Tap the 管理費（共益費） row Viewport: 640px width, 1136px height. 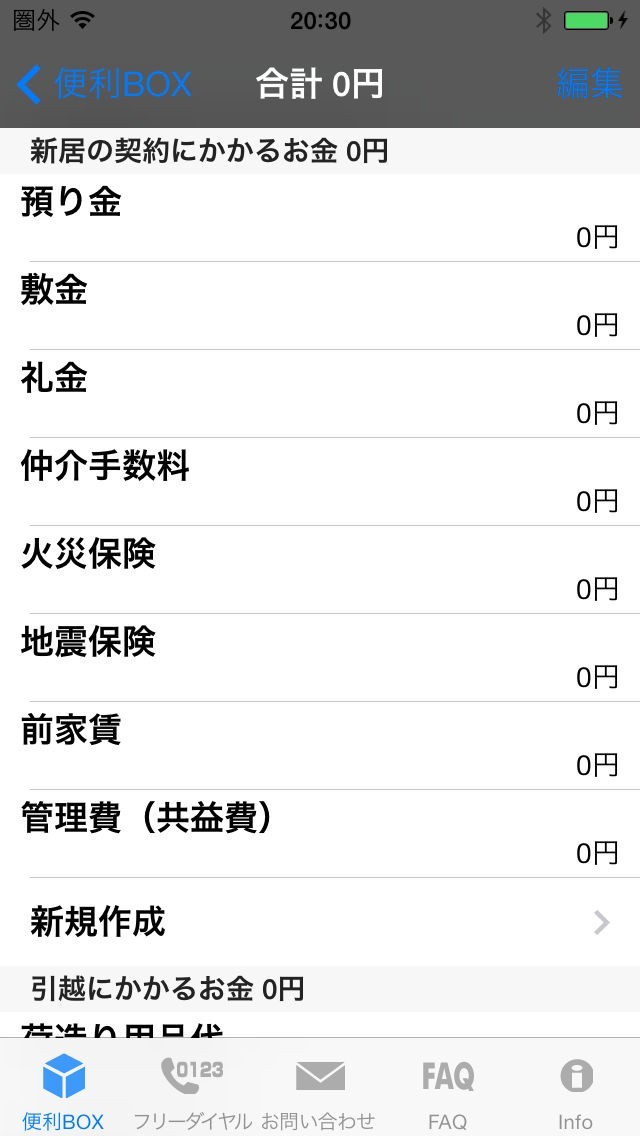[320, 834]
